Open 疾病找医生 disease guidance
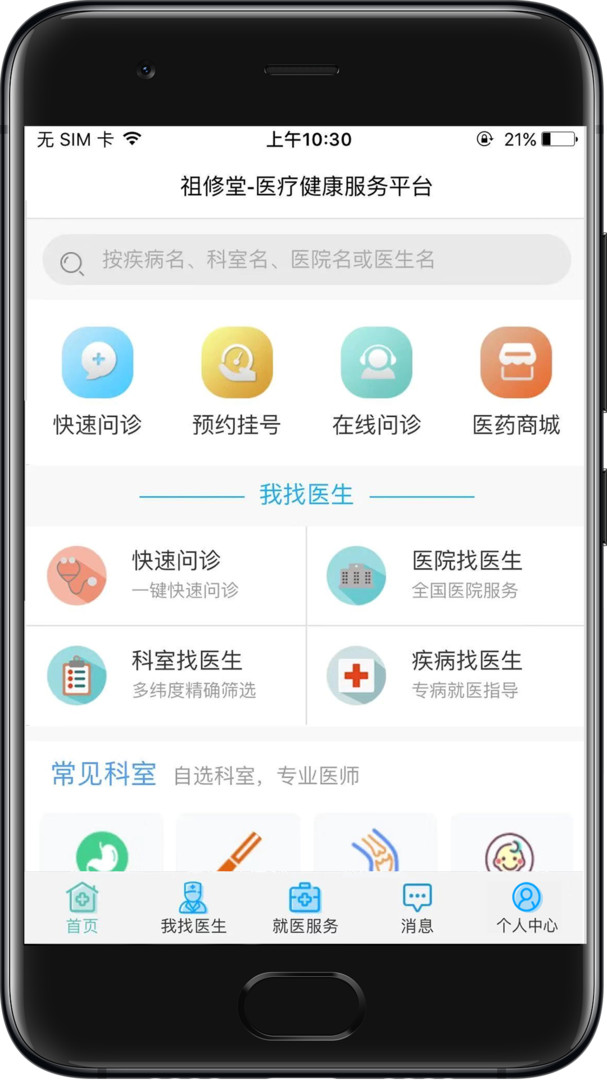Viewport: 607px width, 1080px height. coord(446,676)
